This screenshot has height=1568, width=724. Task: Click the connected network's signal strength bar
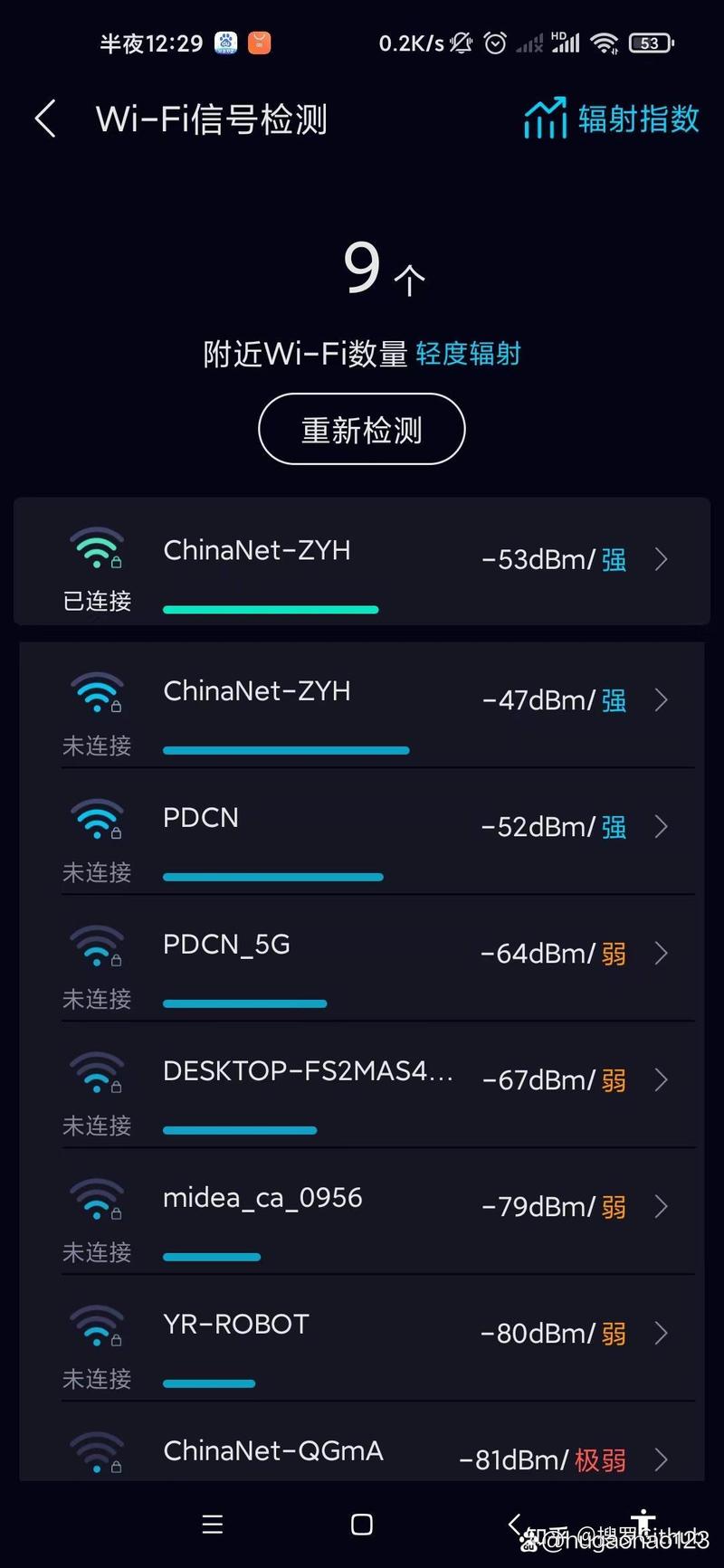tap(270, 609)
